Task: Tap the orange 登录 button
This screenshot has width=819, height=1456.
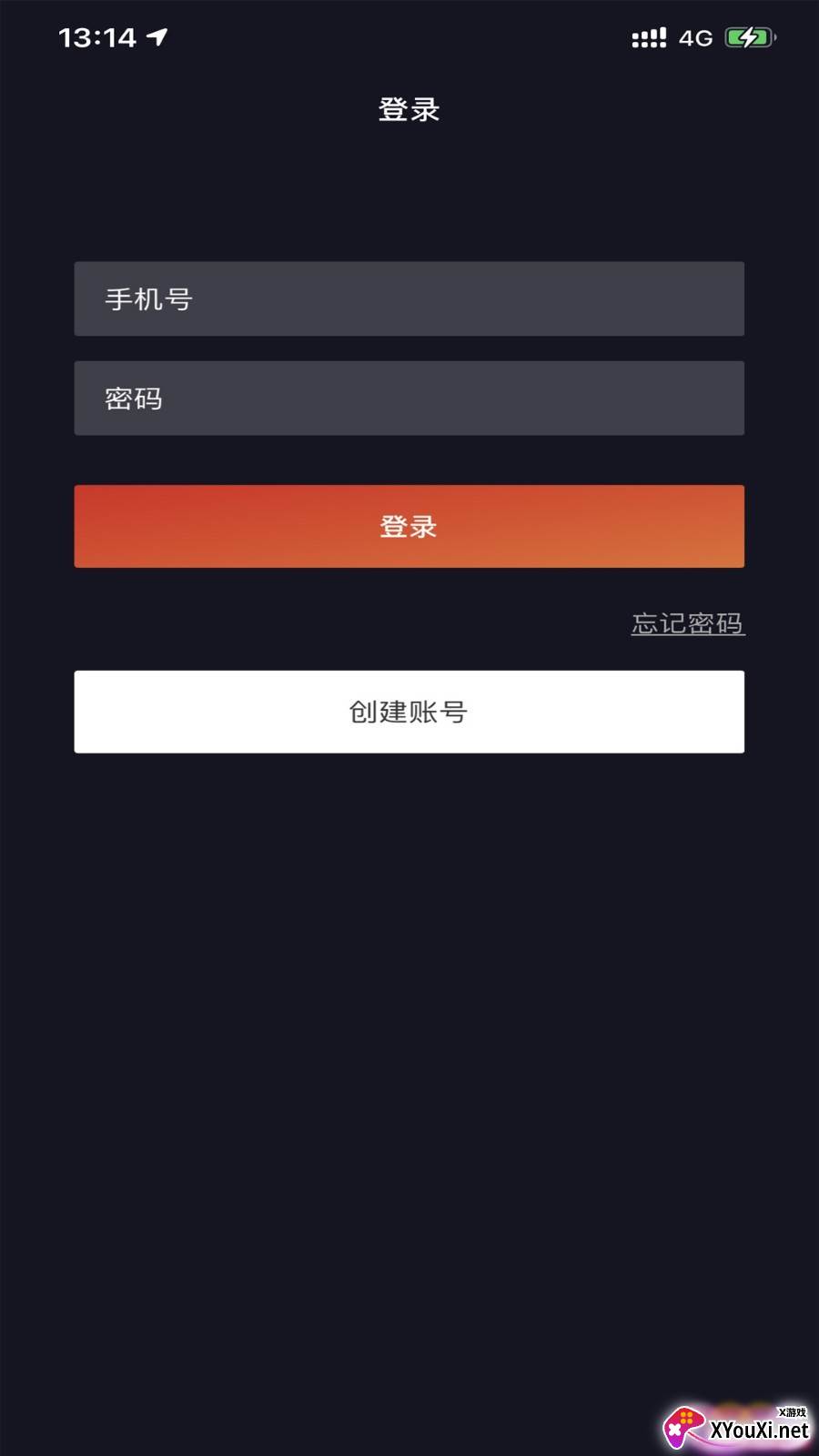Action: (409, 526)
